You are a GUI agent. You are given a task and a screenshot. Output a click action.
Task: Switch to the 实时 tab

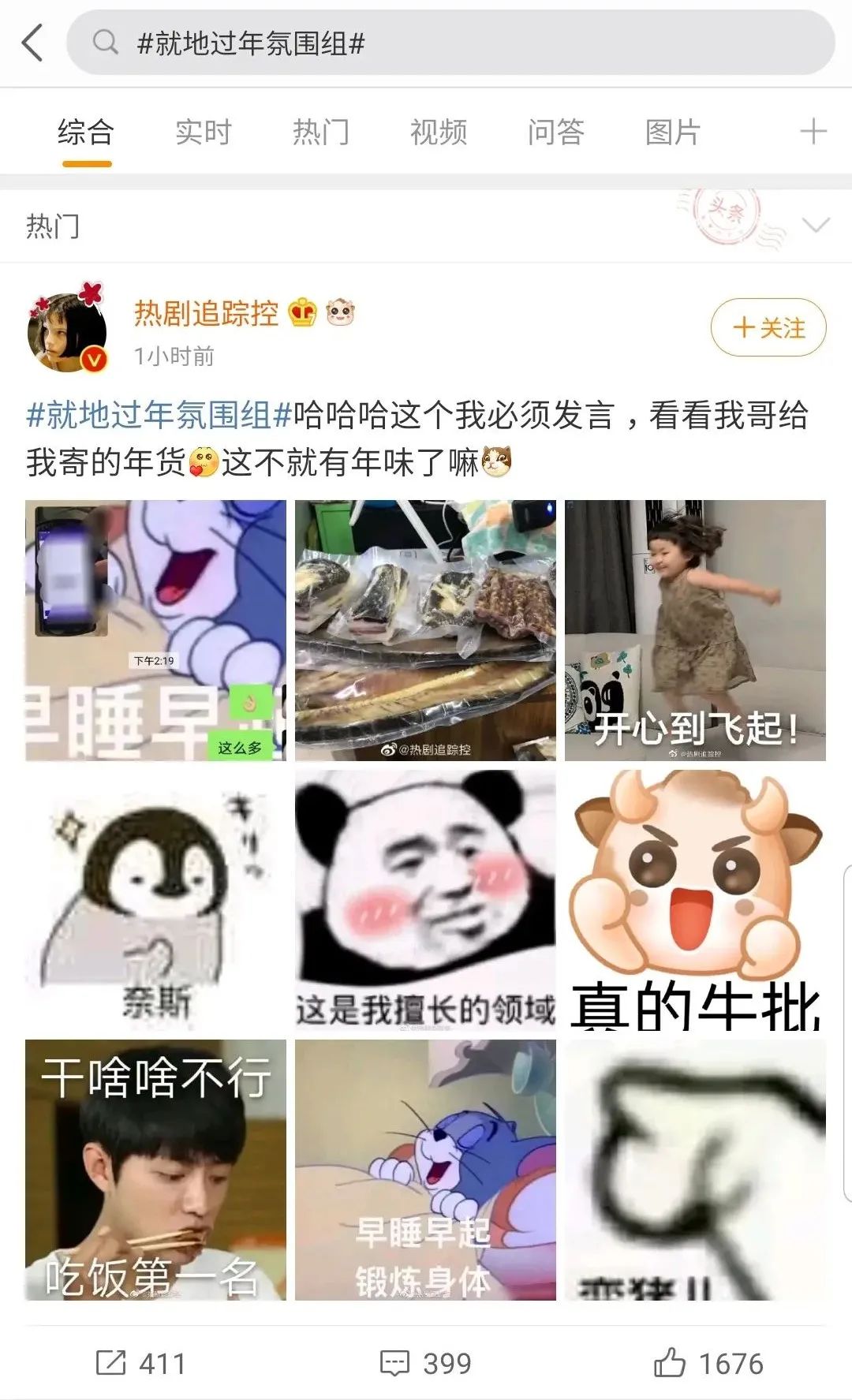point(203,132)
